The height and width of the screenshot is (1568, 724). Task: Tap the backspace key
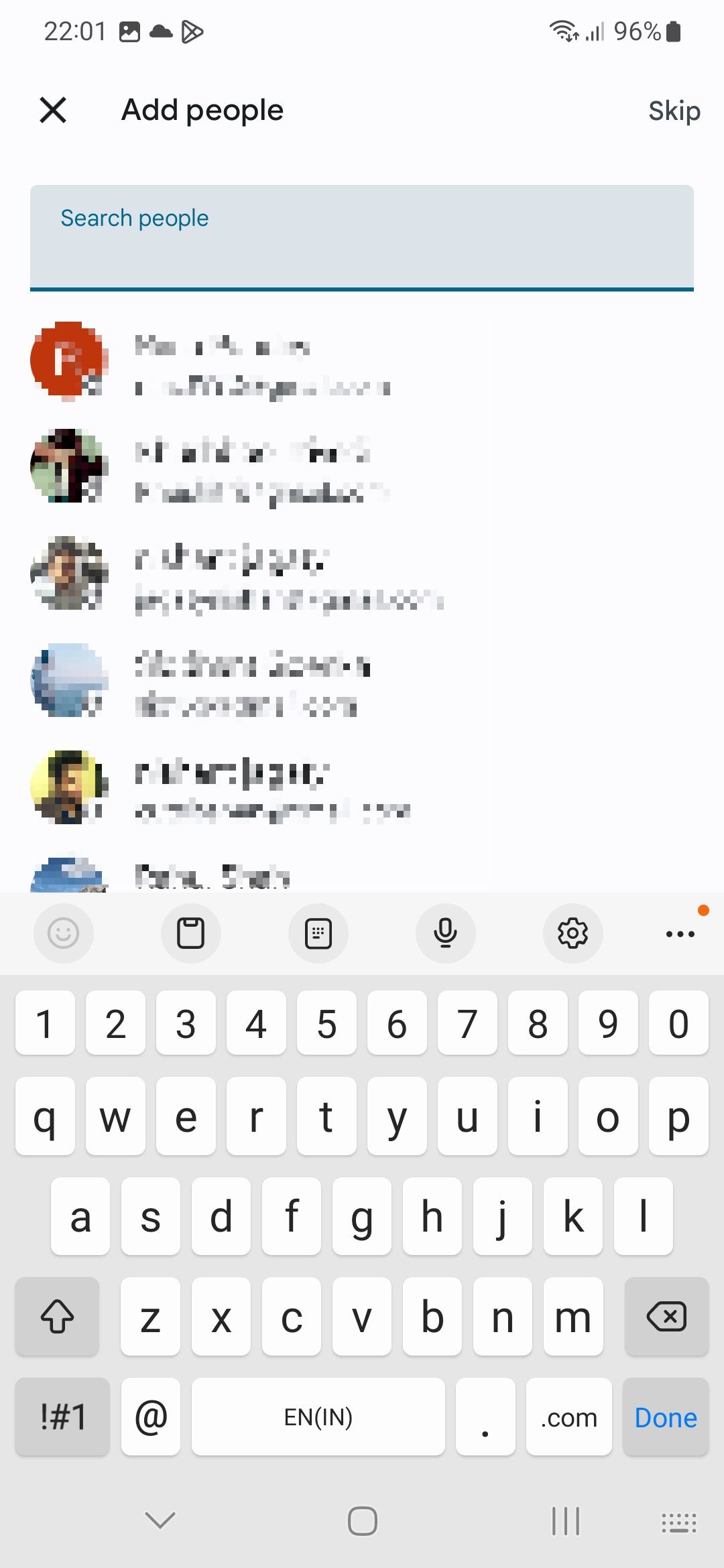click(666, 1317)
